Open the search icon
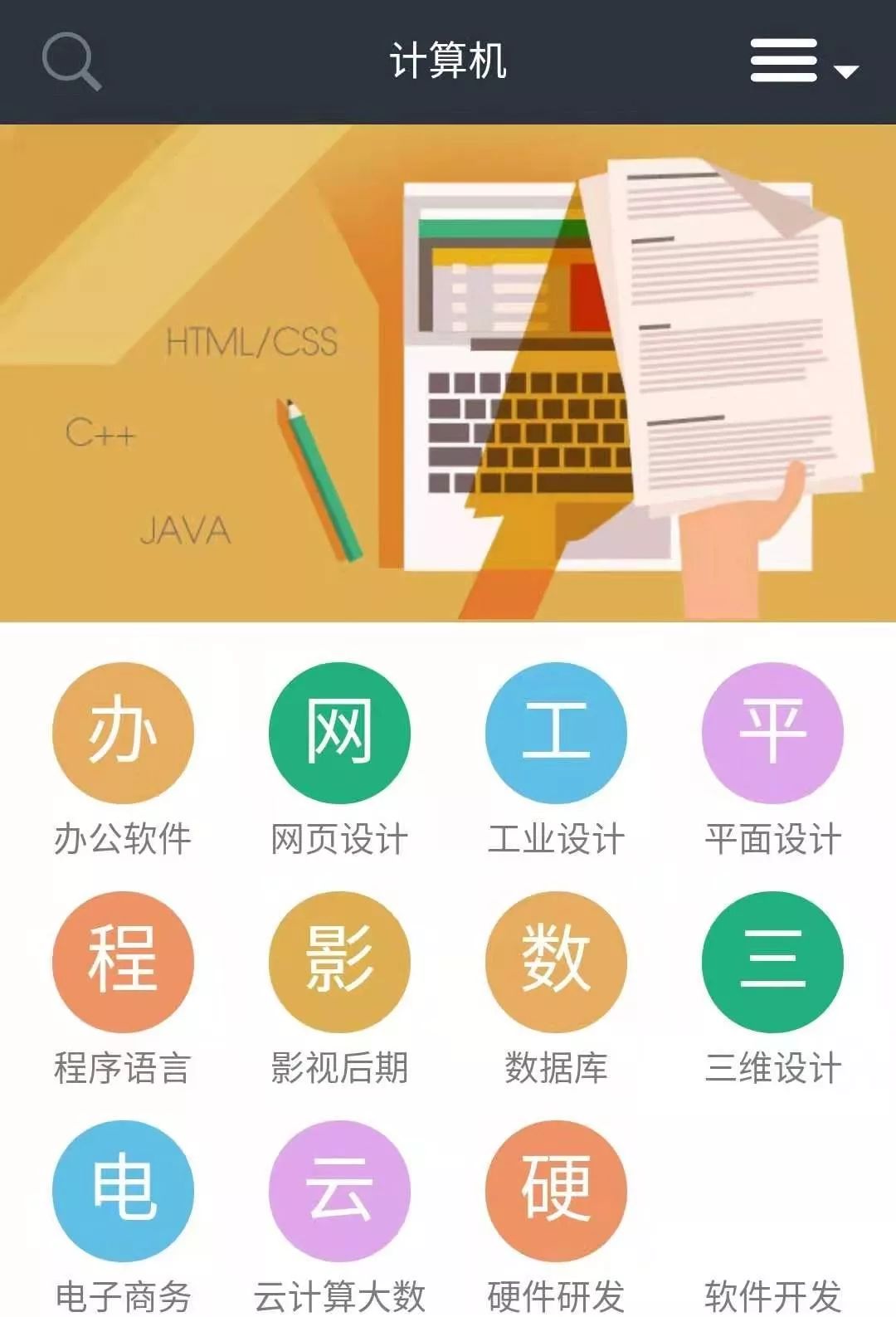 click(x=71, y=61)
